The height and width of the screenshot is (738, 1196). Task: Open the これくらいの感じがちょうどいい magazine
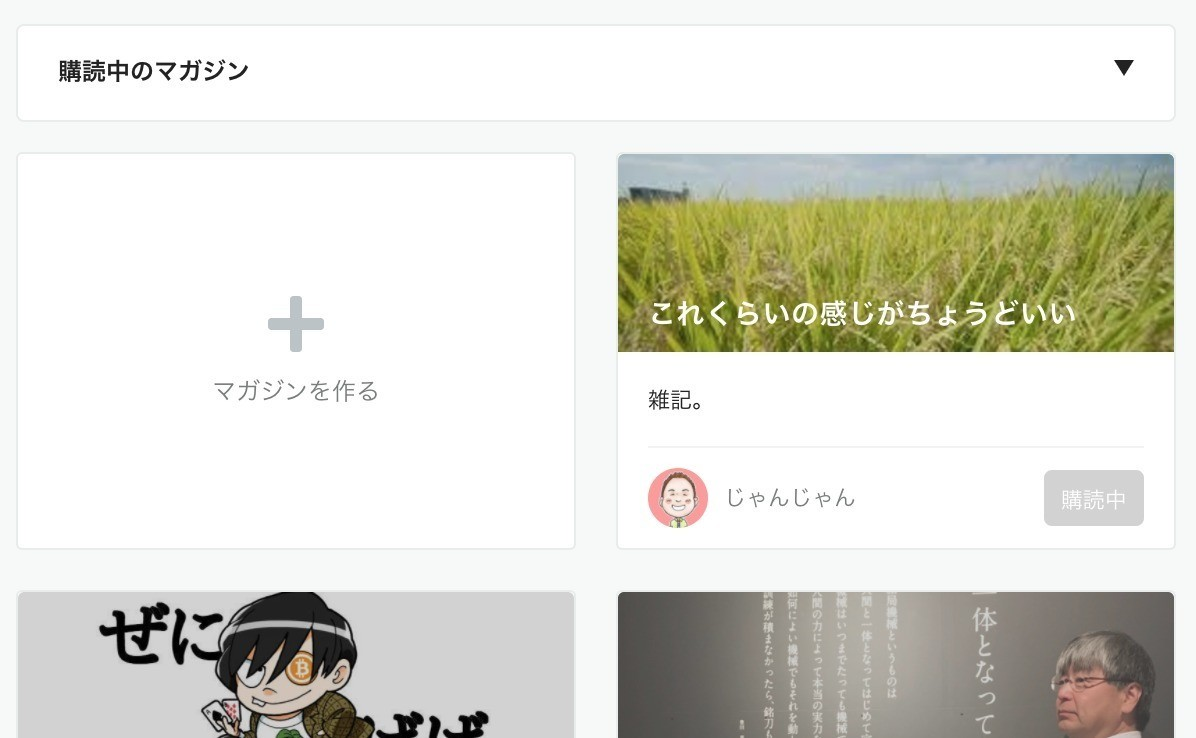coord(862,313)
